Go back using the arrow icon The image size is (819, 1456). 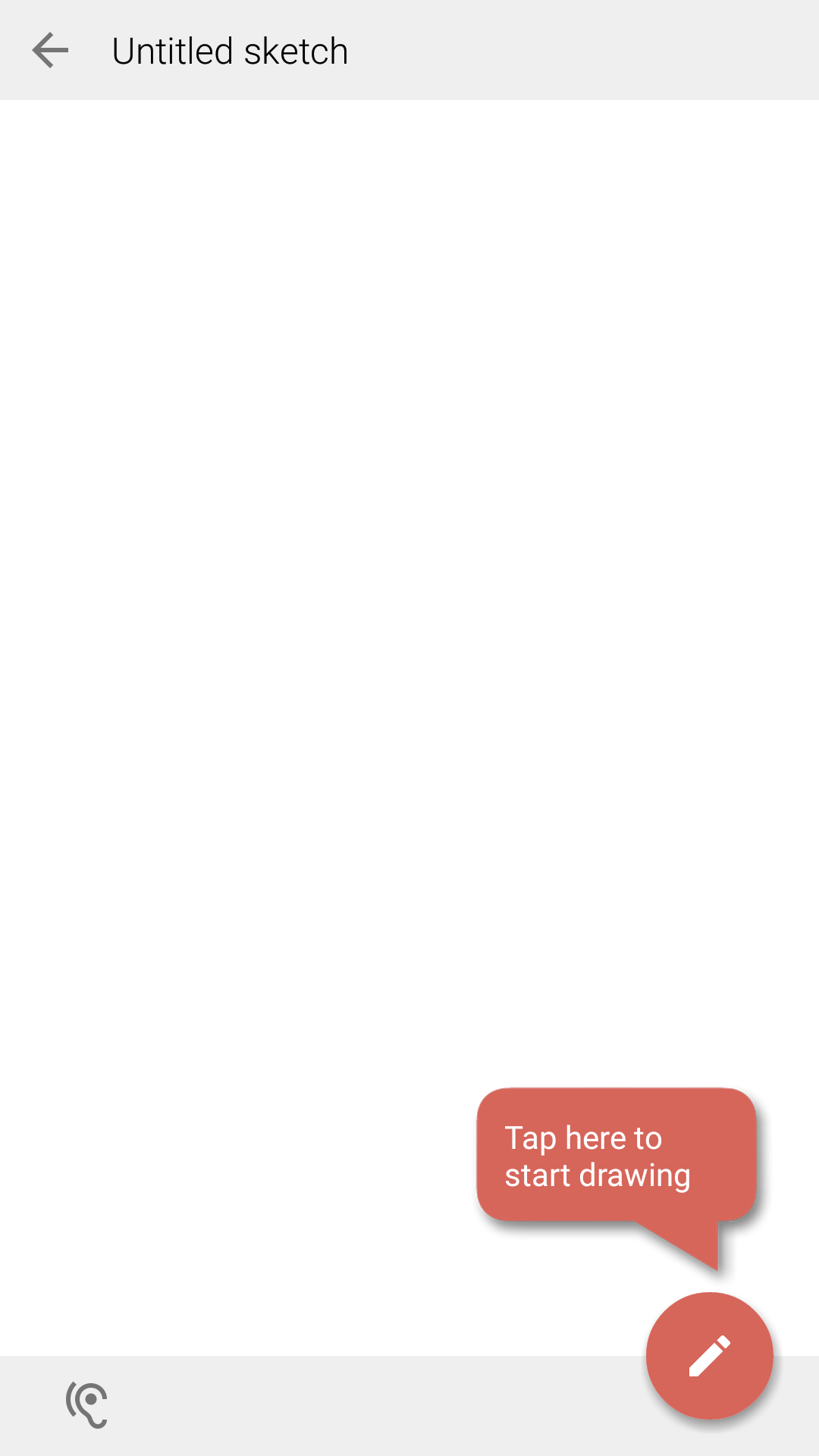pyautogui.click(x=50, y=51)
